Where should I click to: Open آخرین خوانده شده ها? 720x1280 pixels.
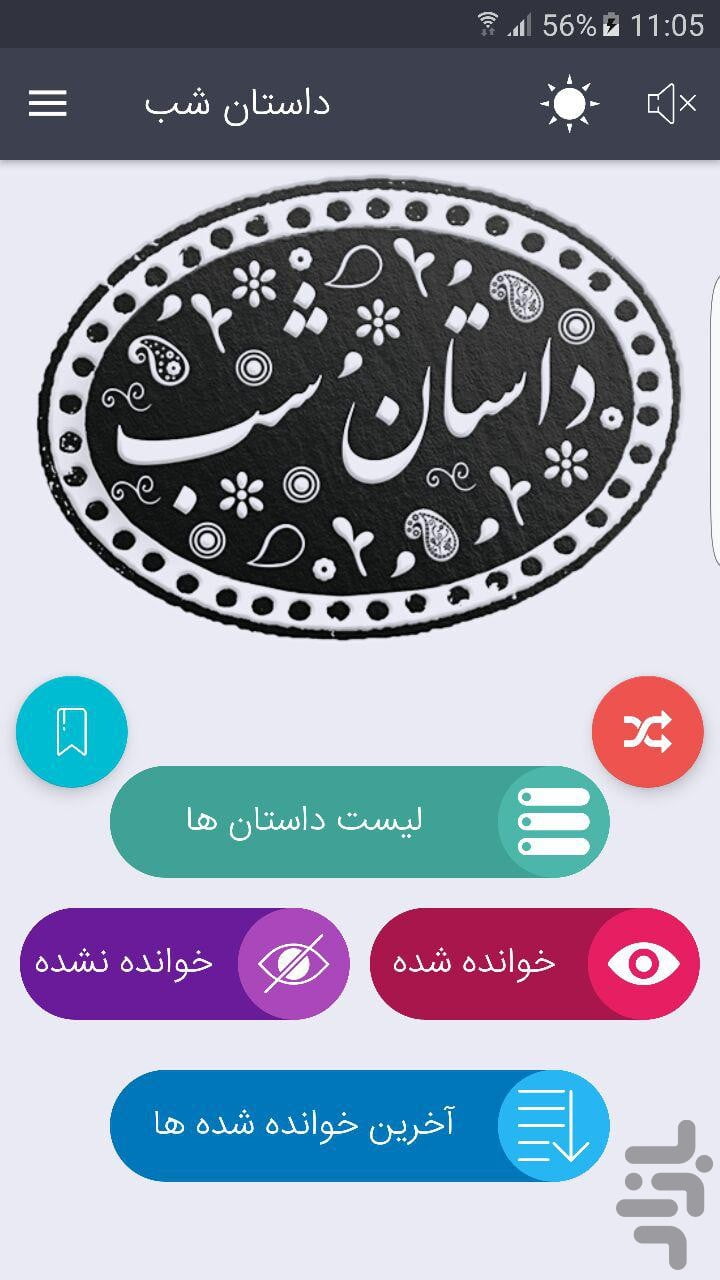360,1126
